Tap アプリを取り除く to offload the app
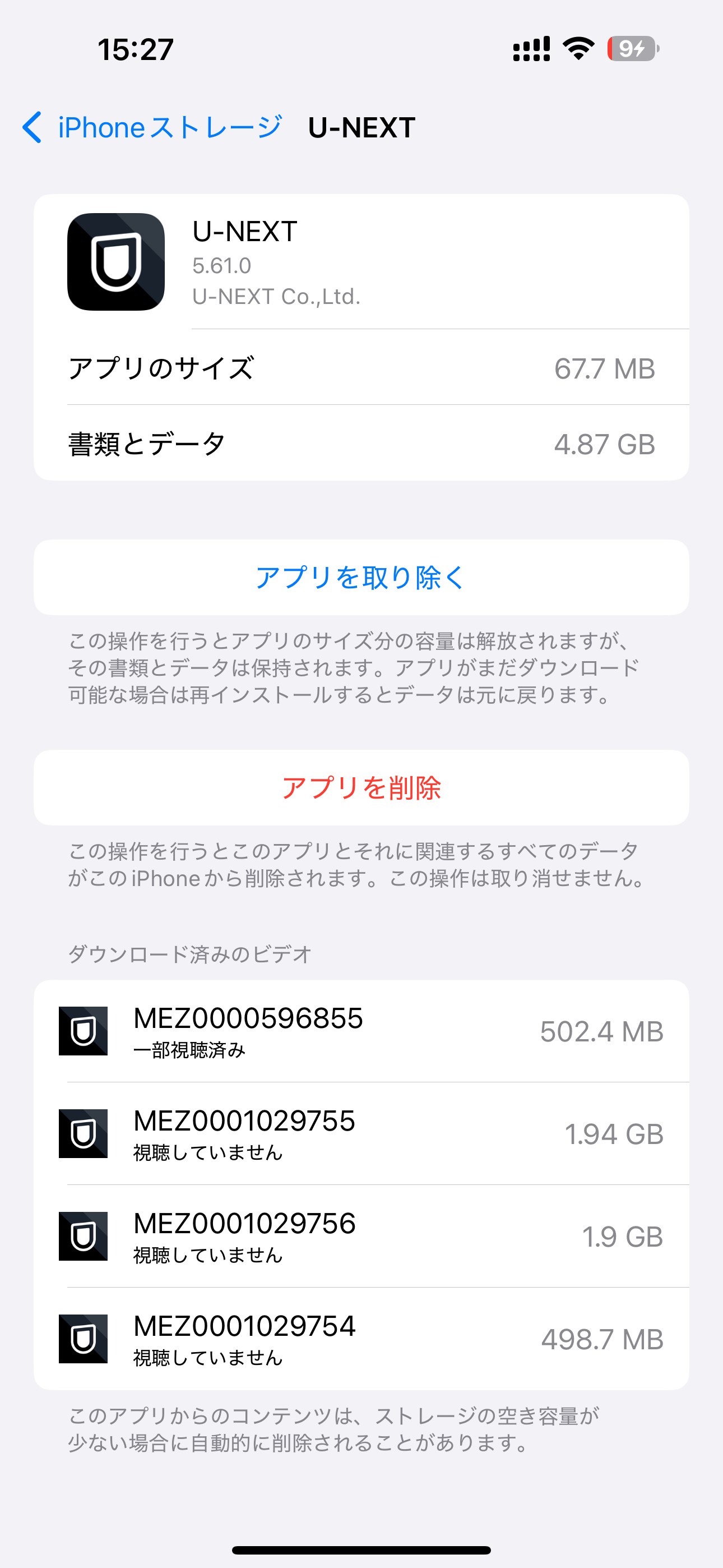This screenshot has width=723, height=1568. tap(361, 576)
